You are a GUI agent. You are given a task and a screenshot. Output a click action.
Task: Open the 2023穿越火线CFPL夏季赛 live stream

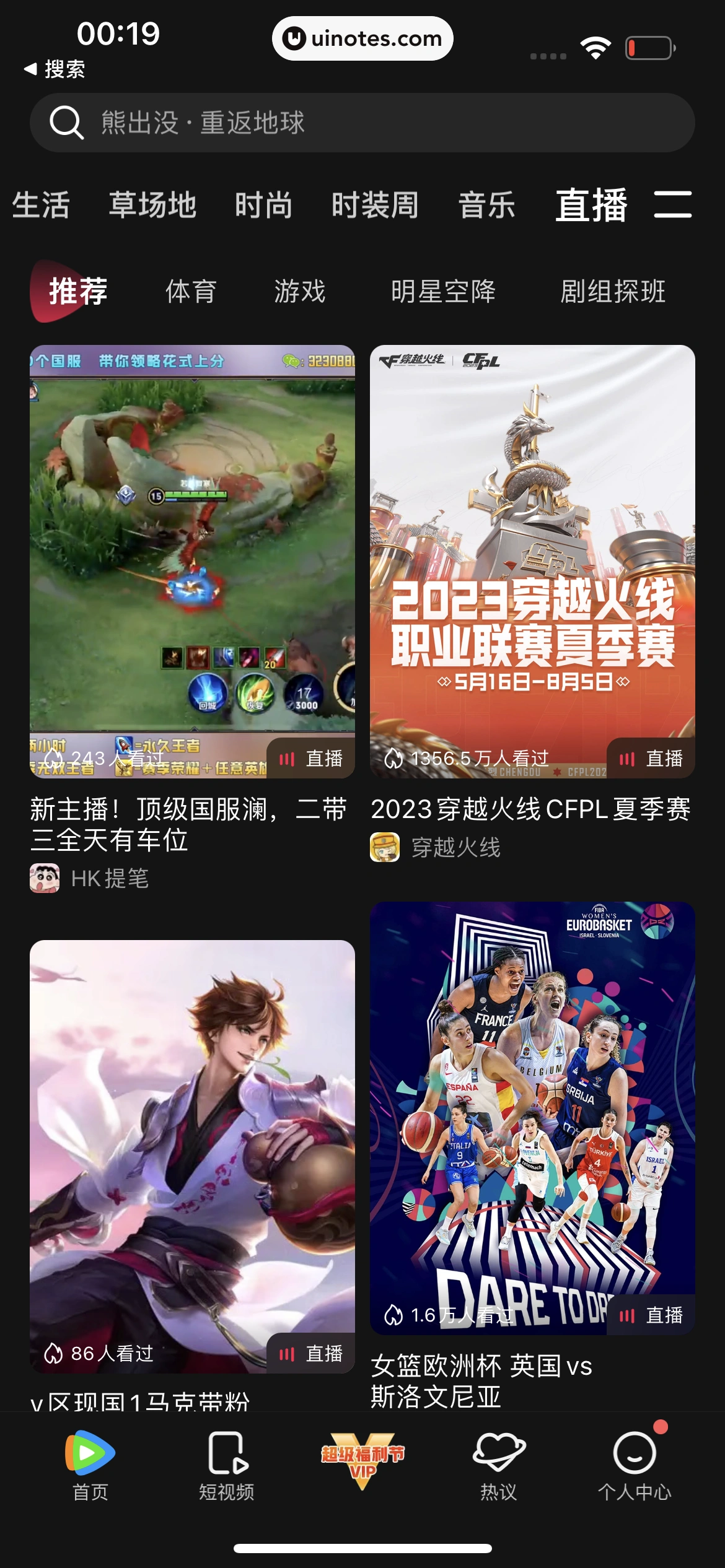click(532, 561)
